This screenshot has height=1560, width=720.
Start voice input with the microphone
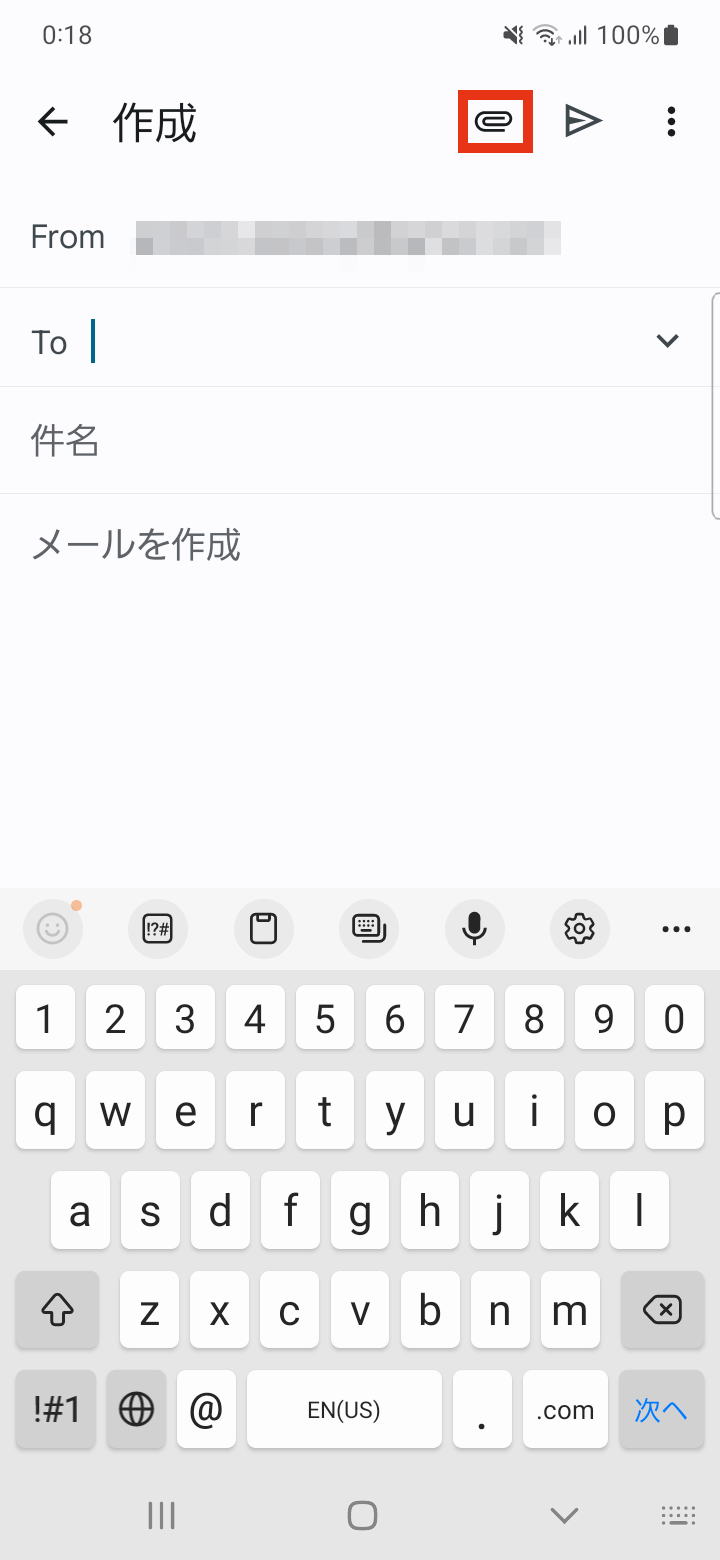tap(474, 929)
